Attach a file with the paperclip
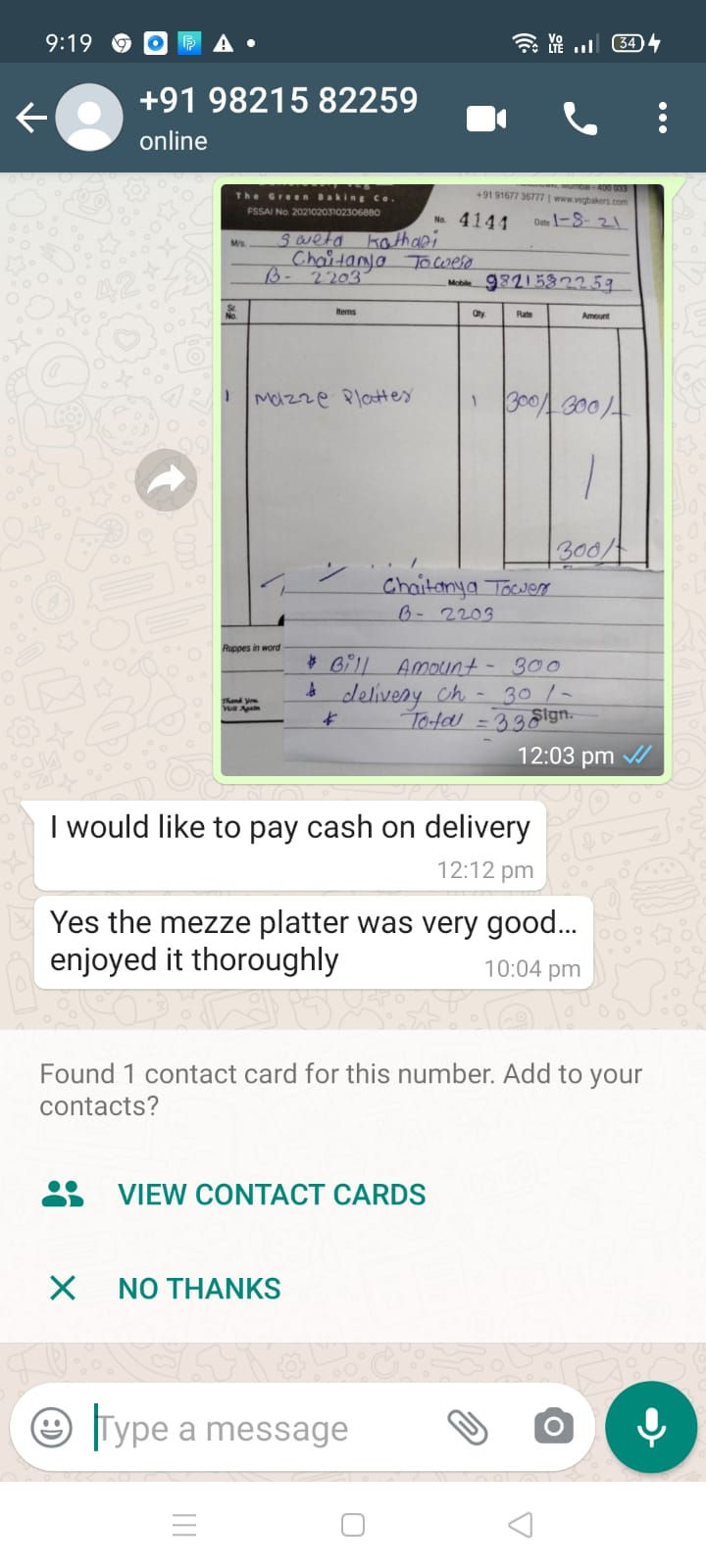Viewport: 706px width, 1568px height. click(x=468, y=1427)
